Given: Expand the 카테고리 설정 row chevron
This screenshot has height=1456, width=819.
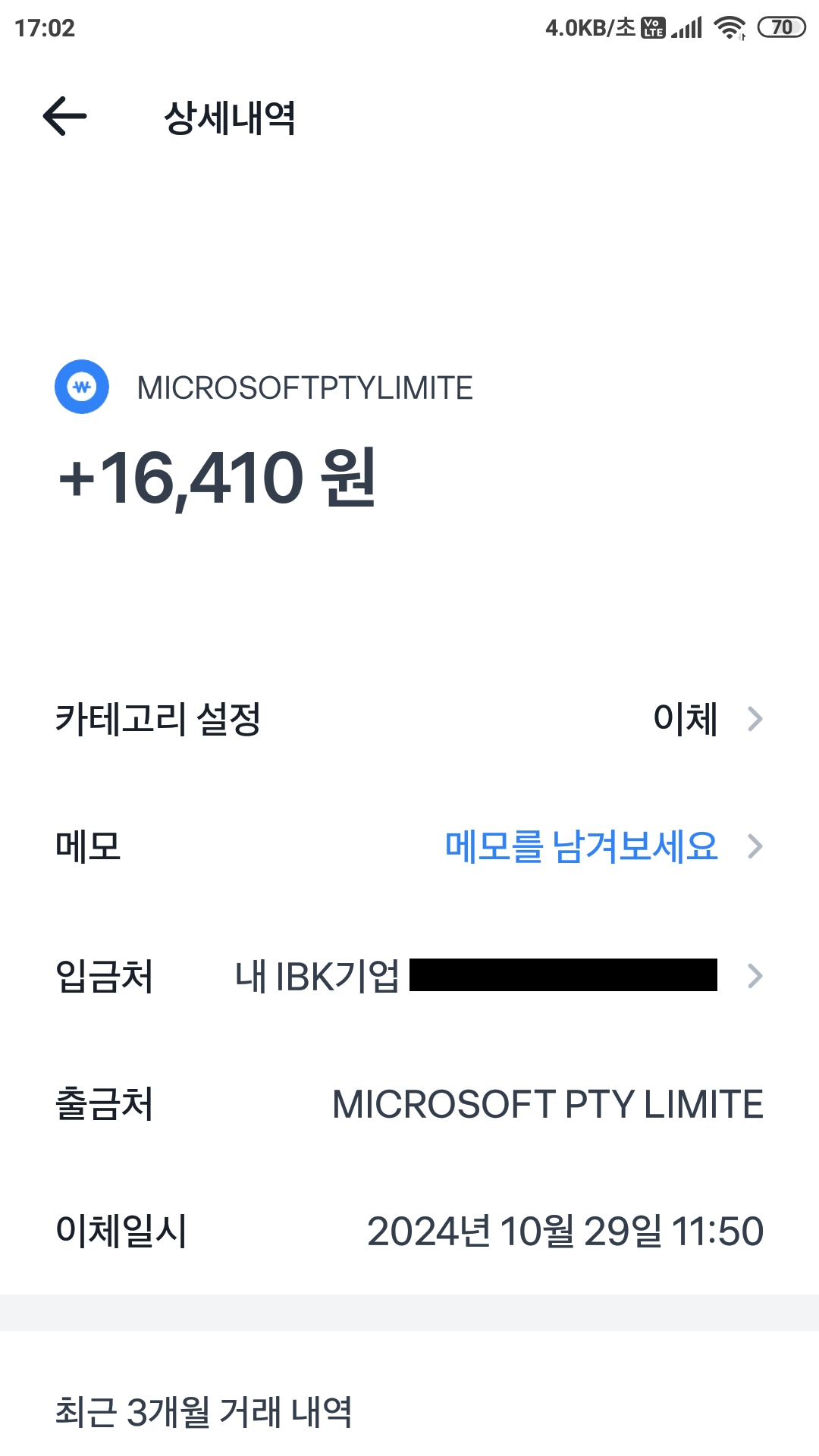Looking at the screenshot, I should tap(754, 719).
